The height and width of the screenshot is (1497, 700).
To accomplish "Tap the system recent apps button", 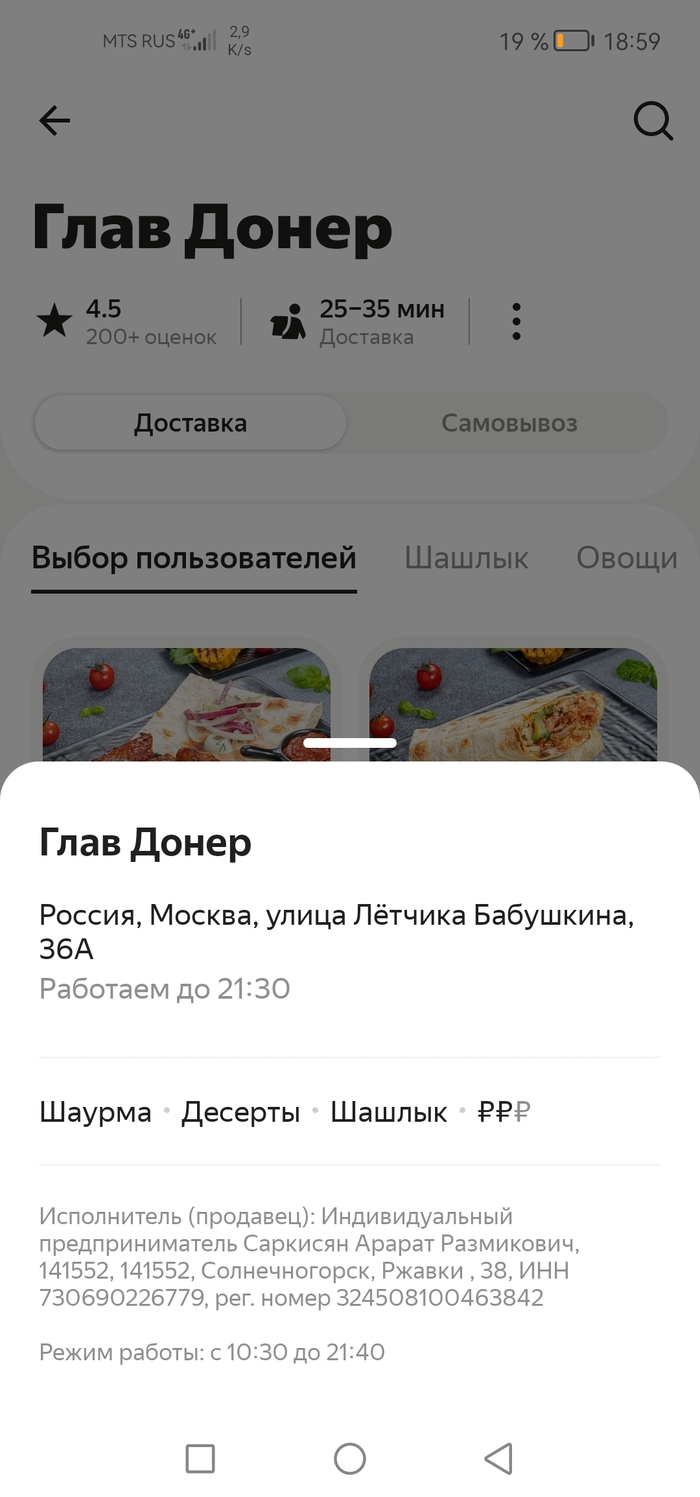I will pos(200,1458).
